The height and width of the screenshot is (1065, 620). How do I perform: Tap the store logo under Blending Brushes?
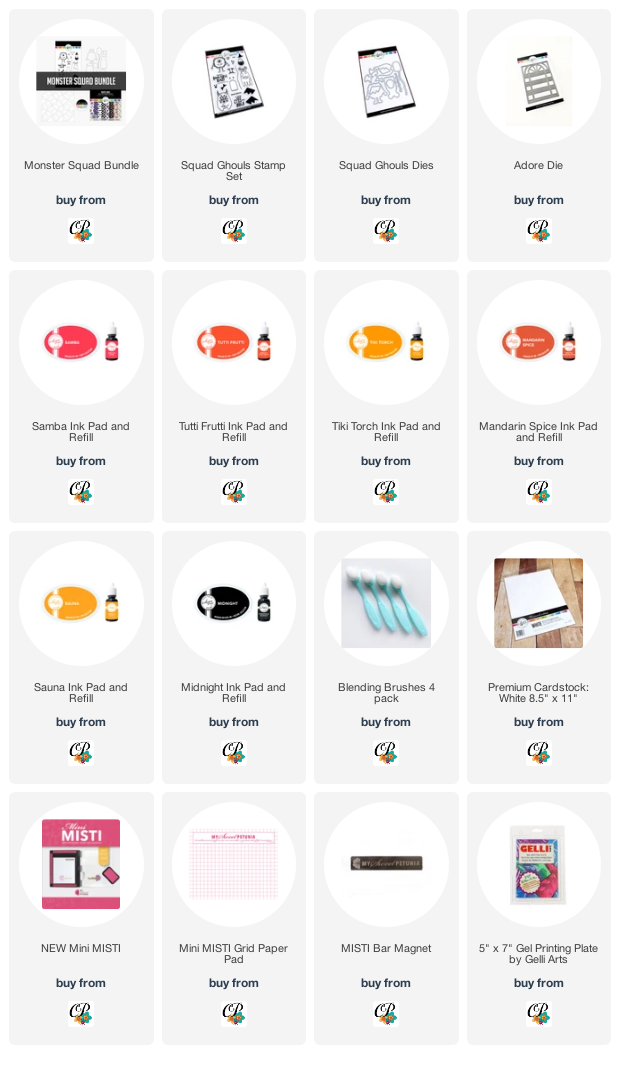[386, 753]
